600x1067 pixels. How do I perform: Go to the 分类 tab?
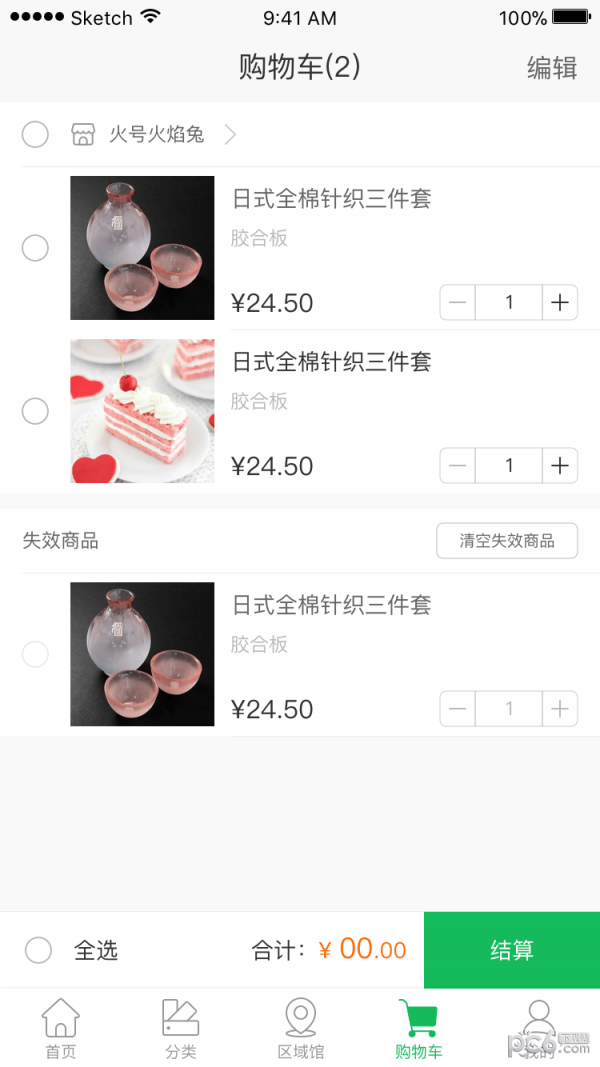(181, 1028)
